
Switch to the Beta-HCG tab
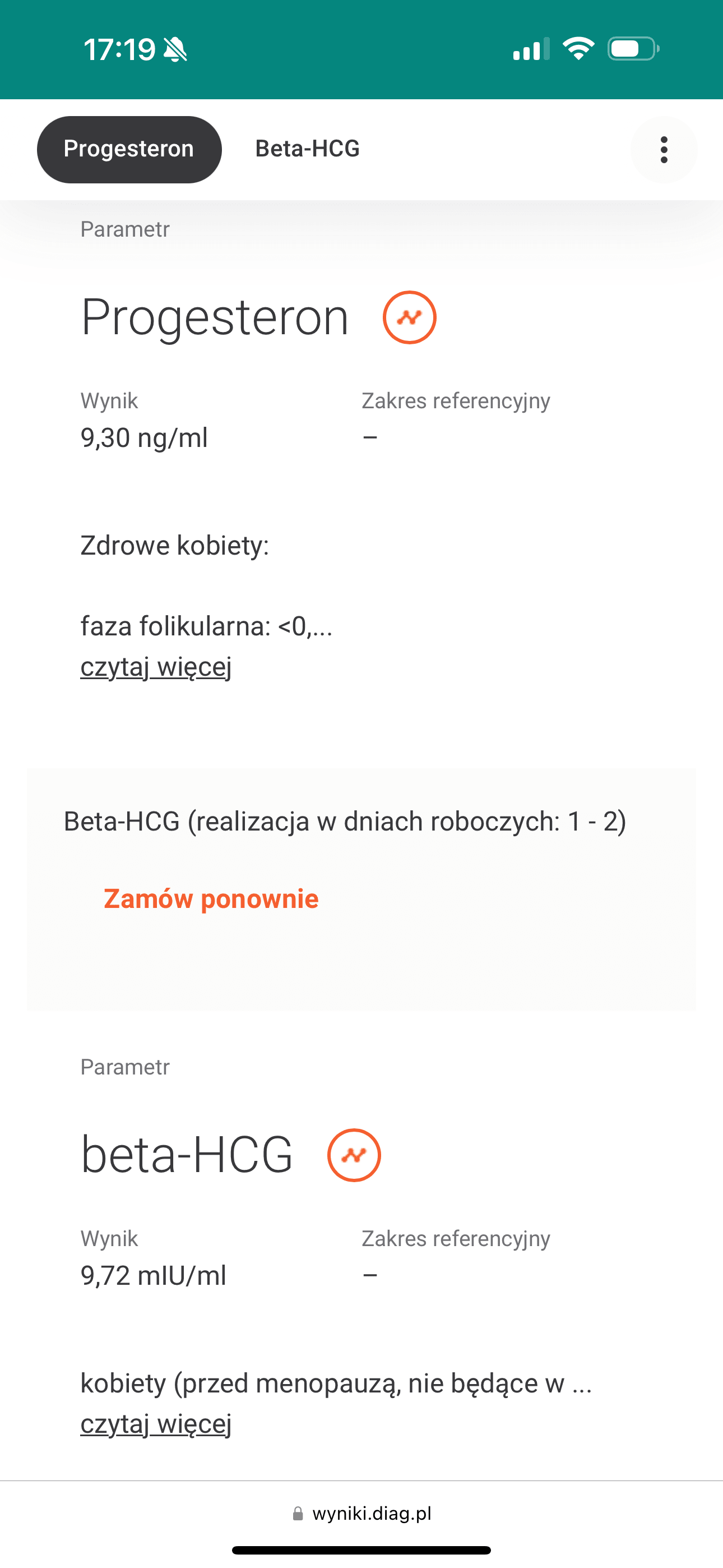pyautogui.click(x=307, y=149)
